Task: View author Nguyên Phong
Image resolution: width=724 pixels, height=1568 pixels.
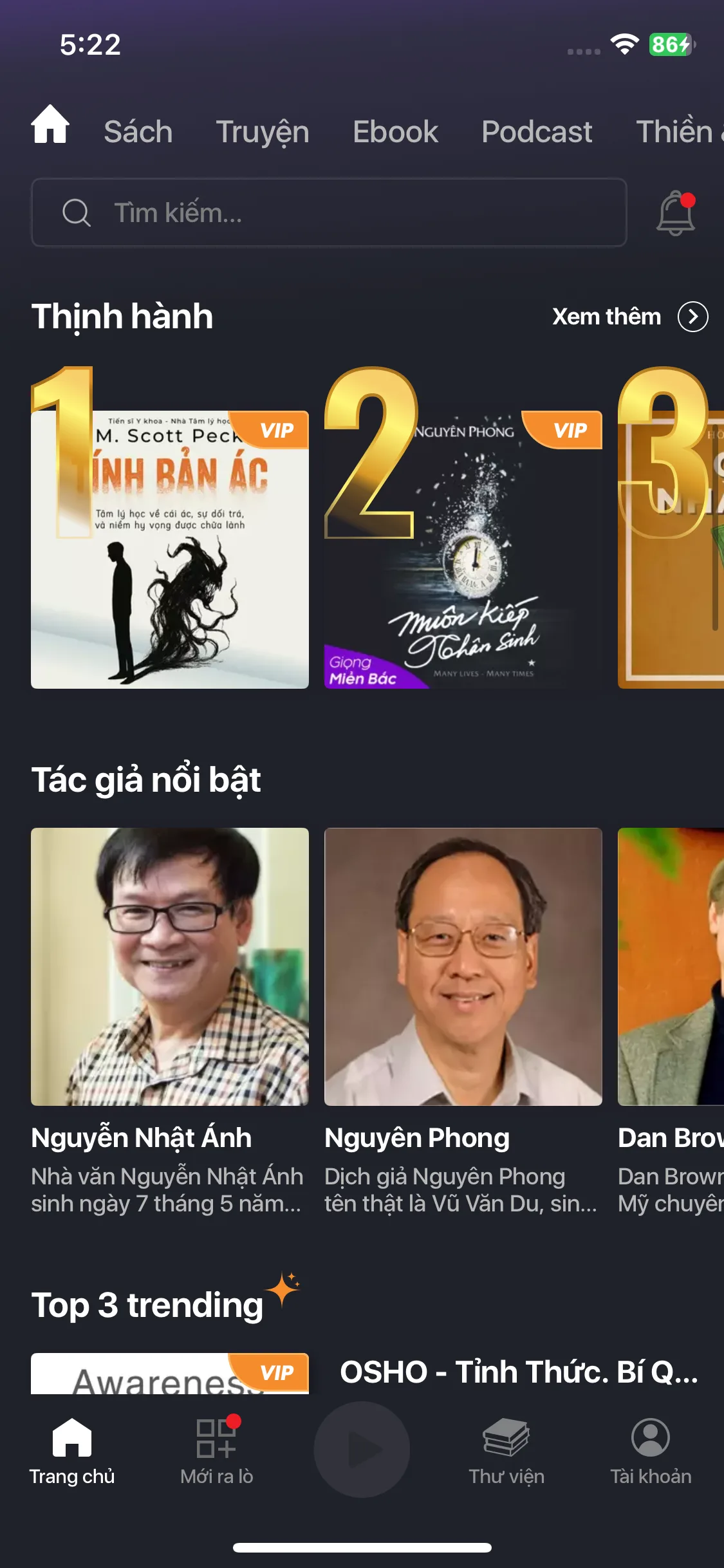Action: (x=463, y=967)
